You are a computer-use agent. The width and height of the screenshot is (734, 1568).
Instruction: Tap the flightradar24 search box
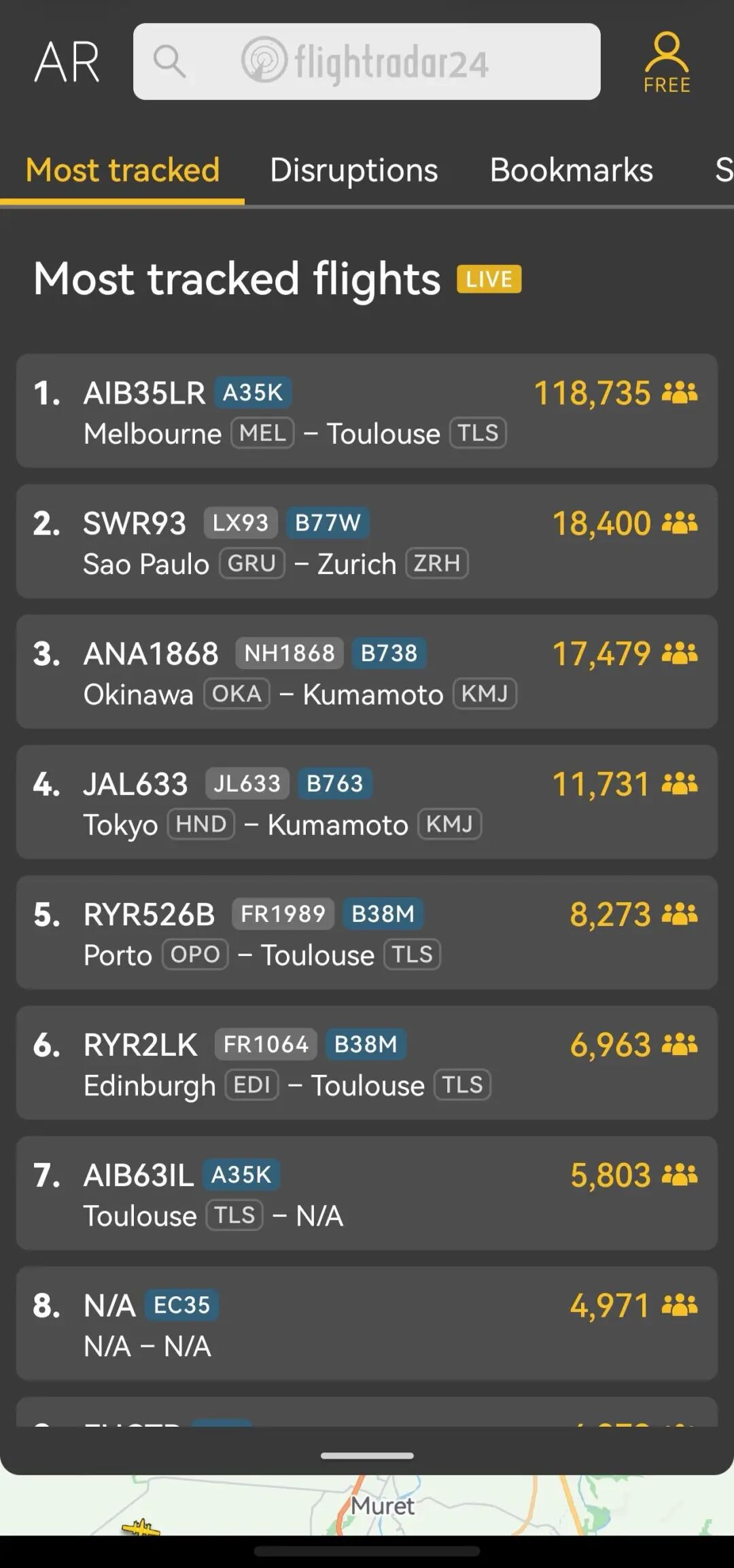click(x=366, y=62)
